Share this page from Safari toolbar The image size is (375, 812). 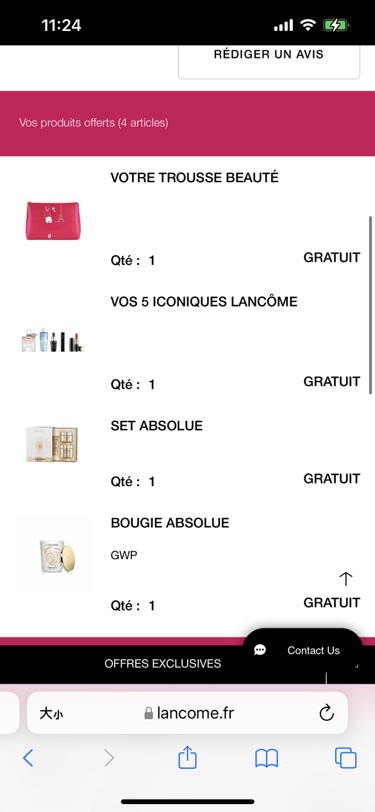pyautogui.click(x=188, y=758)
